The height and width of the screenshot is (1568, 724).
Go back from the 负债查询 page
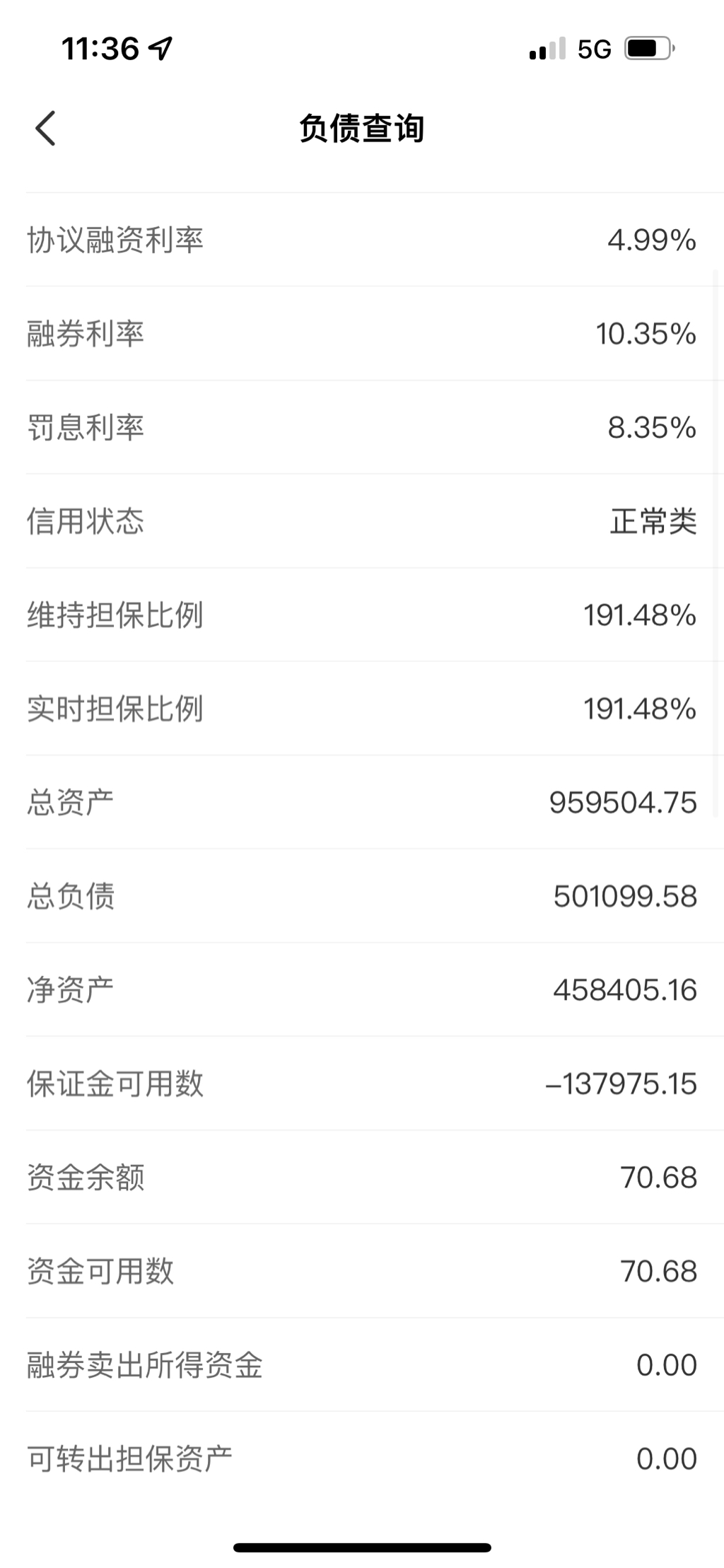tap(45, 129)
